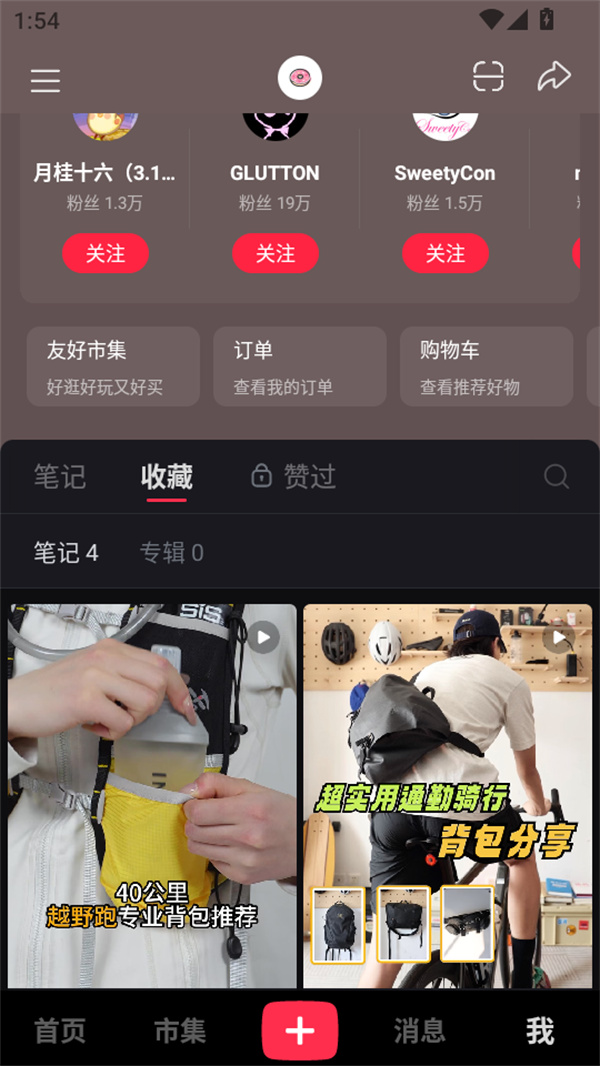Switch to the 赞过 tab
This screenshot has width=600, height=1066.
coord(294,477)
